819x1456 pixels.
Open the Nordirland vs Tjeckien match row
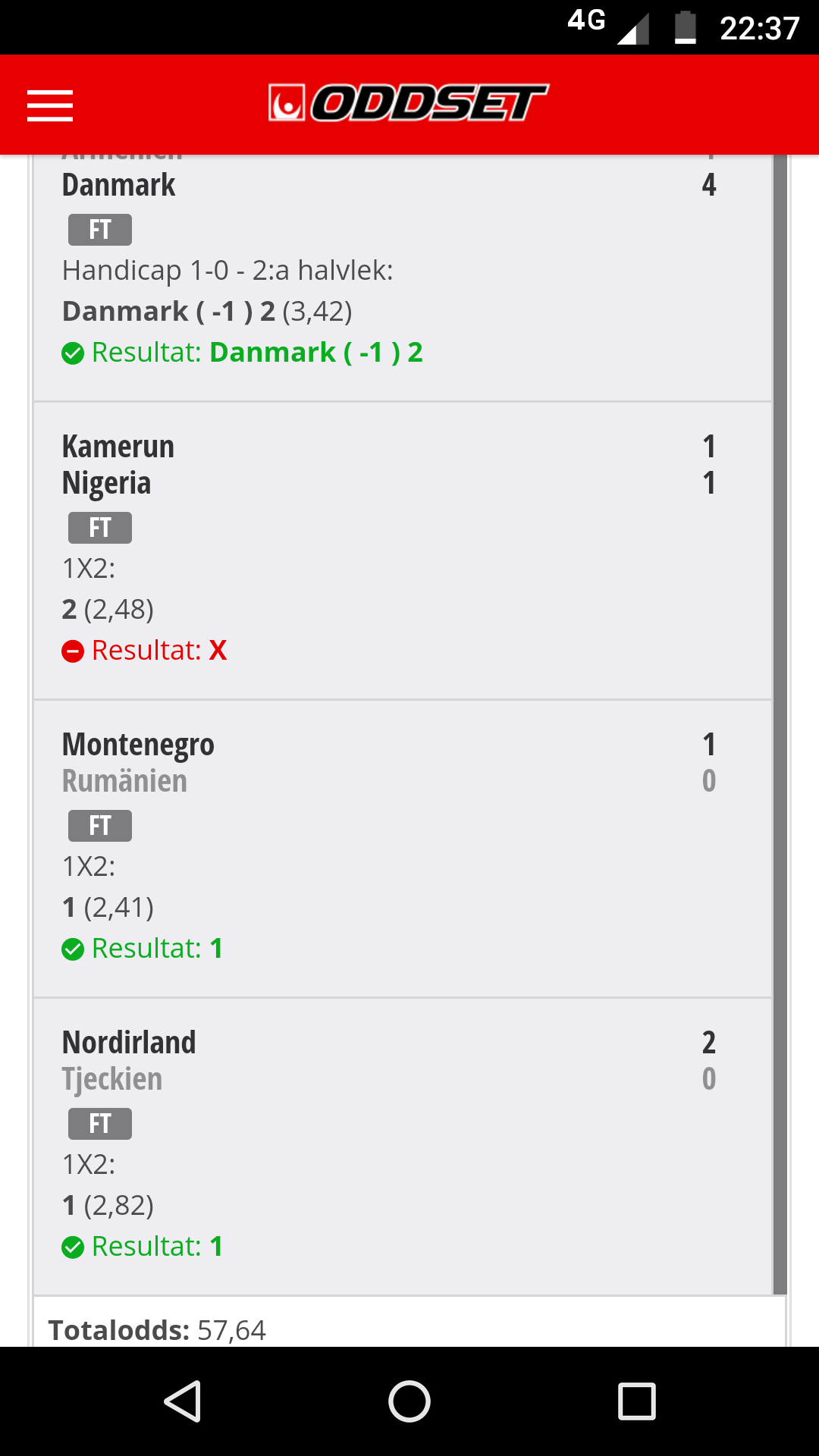(x=403, y=1147)
